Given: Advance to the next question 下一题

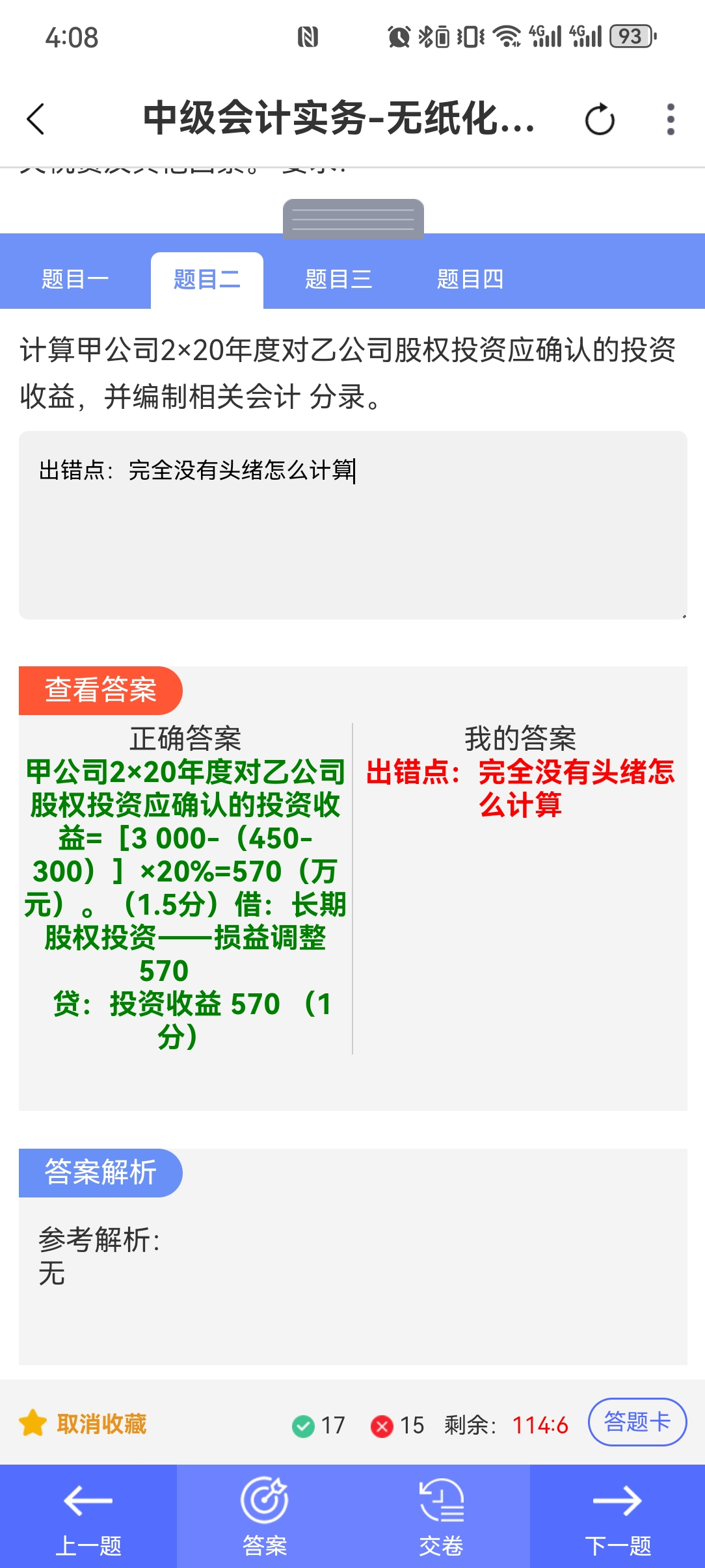Looking at the screenshot, I should click(x=617, y=1517).
